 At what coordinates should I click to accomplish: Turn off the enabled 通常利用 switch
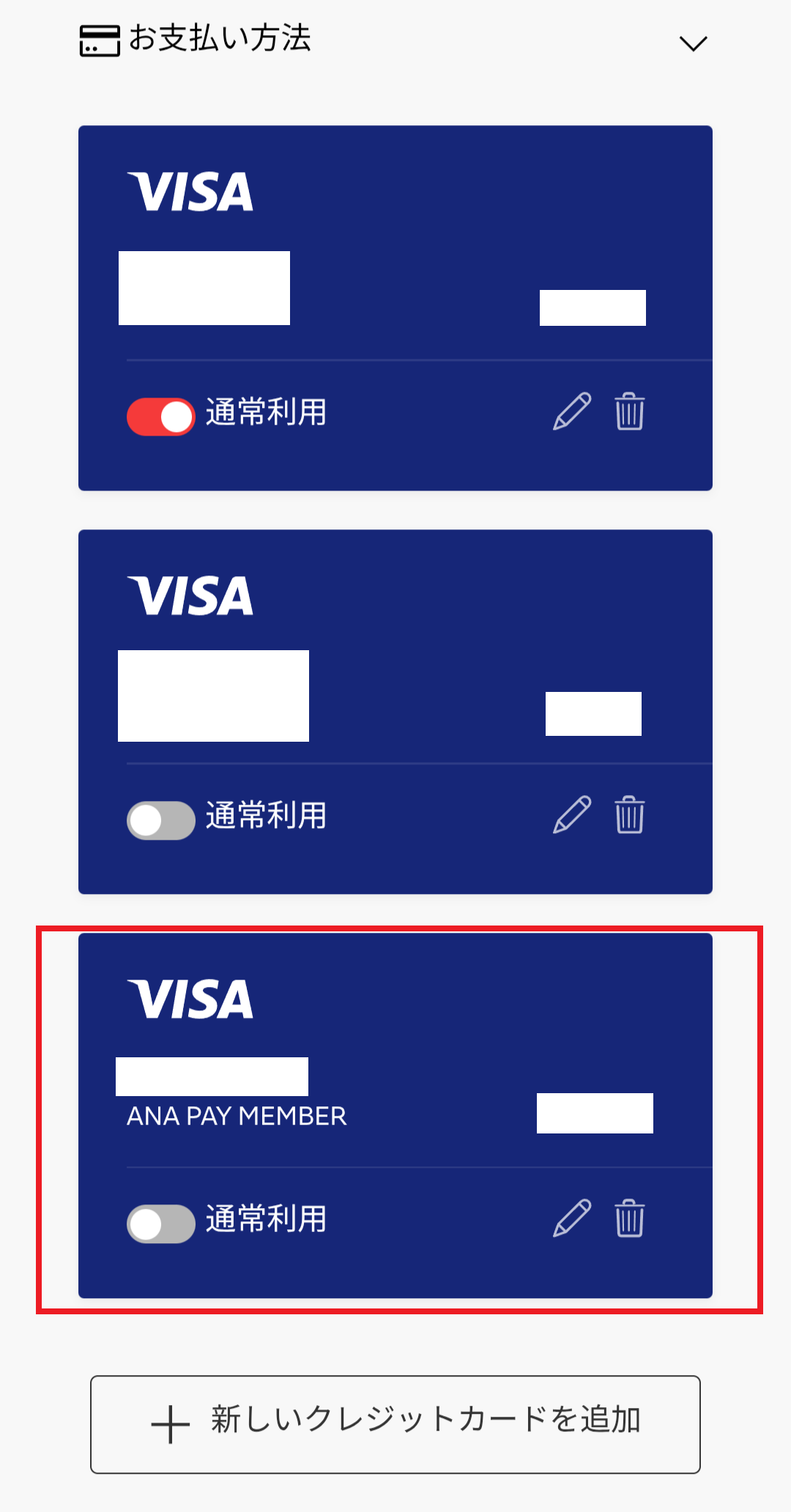(161, 416)
